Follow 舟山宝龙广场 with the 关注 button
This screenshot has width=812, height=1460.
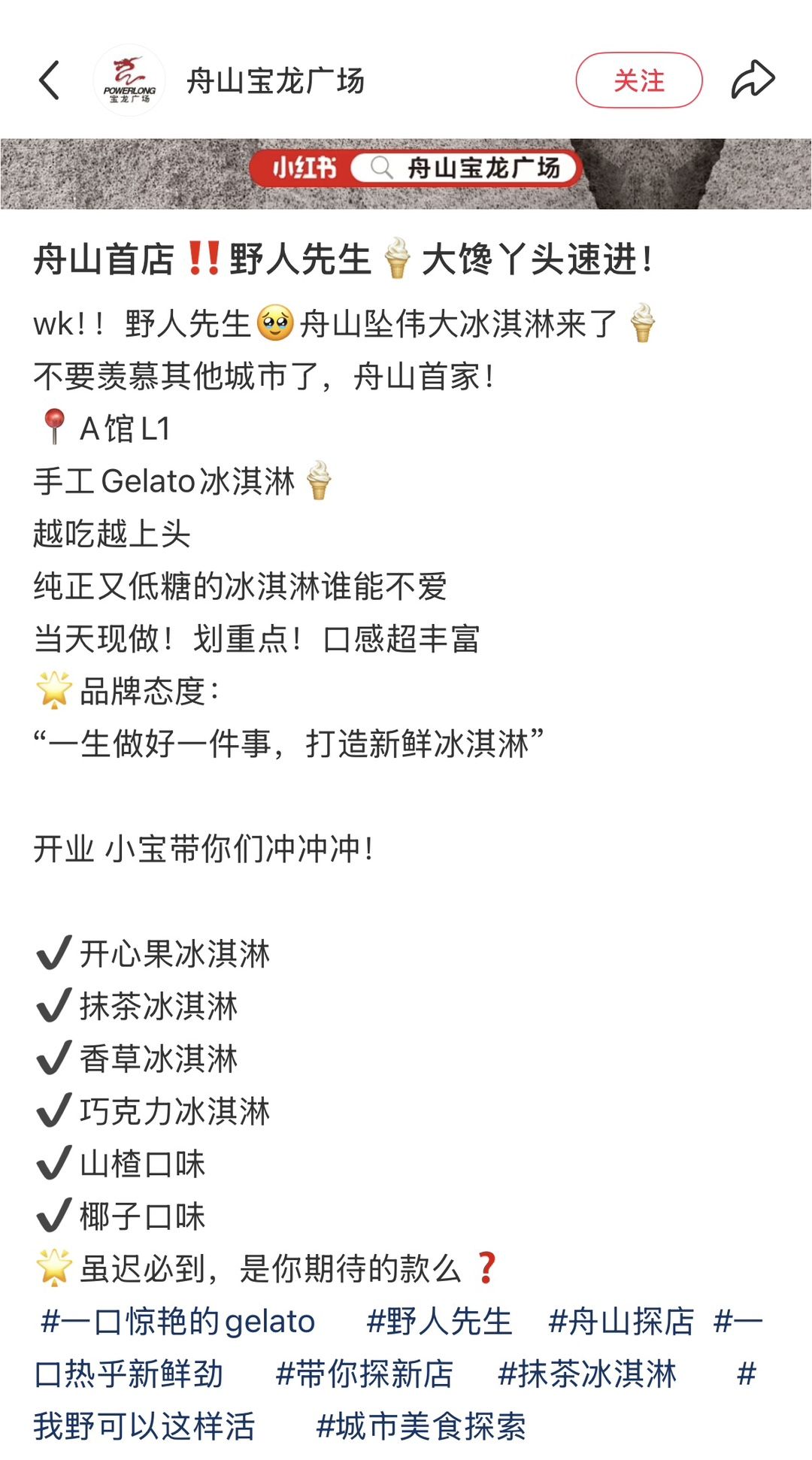tap(639, 80)
